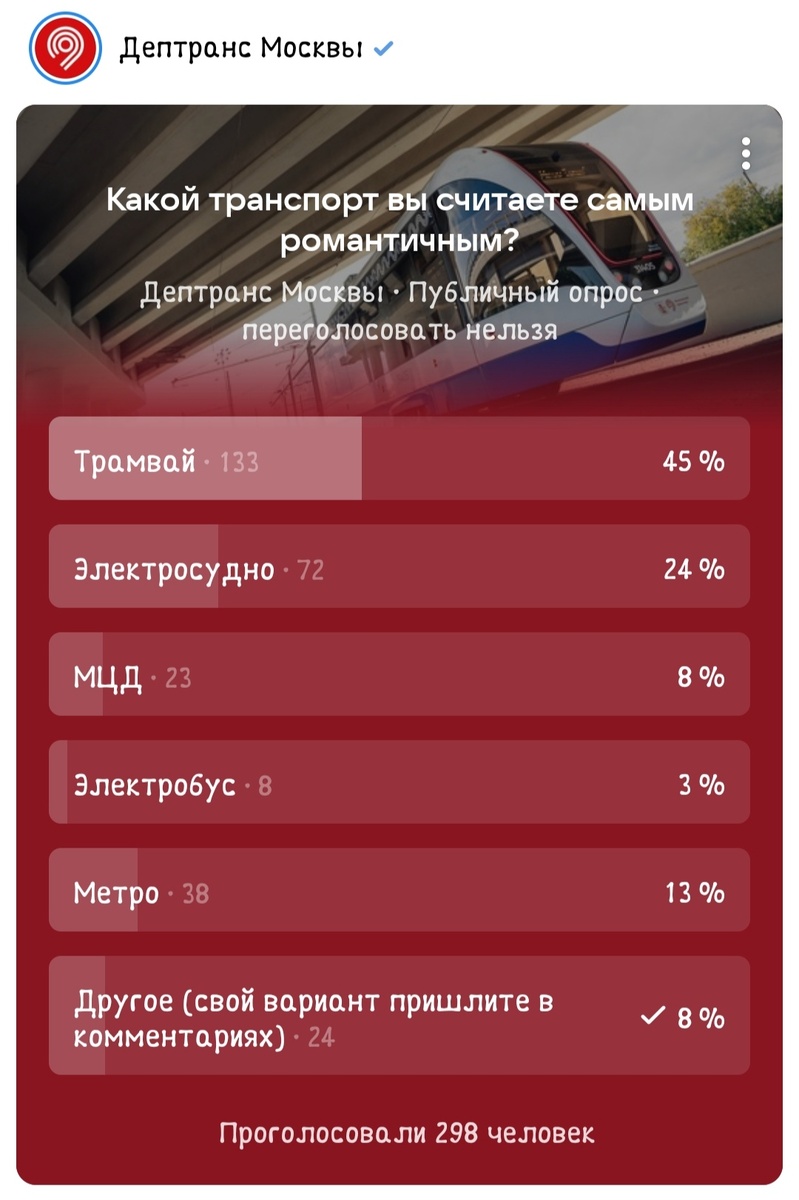This screenshot has width=799, height=1200.
Task: Open the three-dot poll options menu
Action: [x=748, y=150]
